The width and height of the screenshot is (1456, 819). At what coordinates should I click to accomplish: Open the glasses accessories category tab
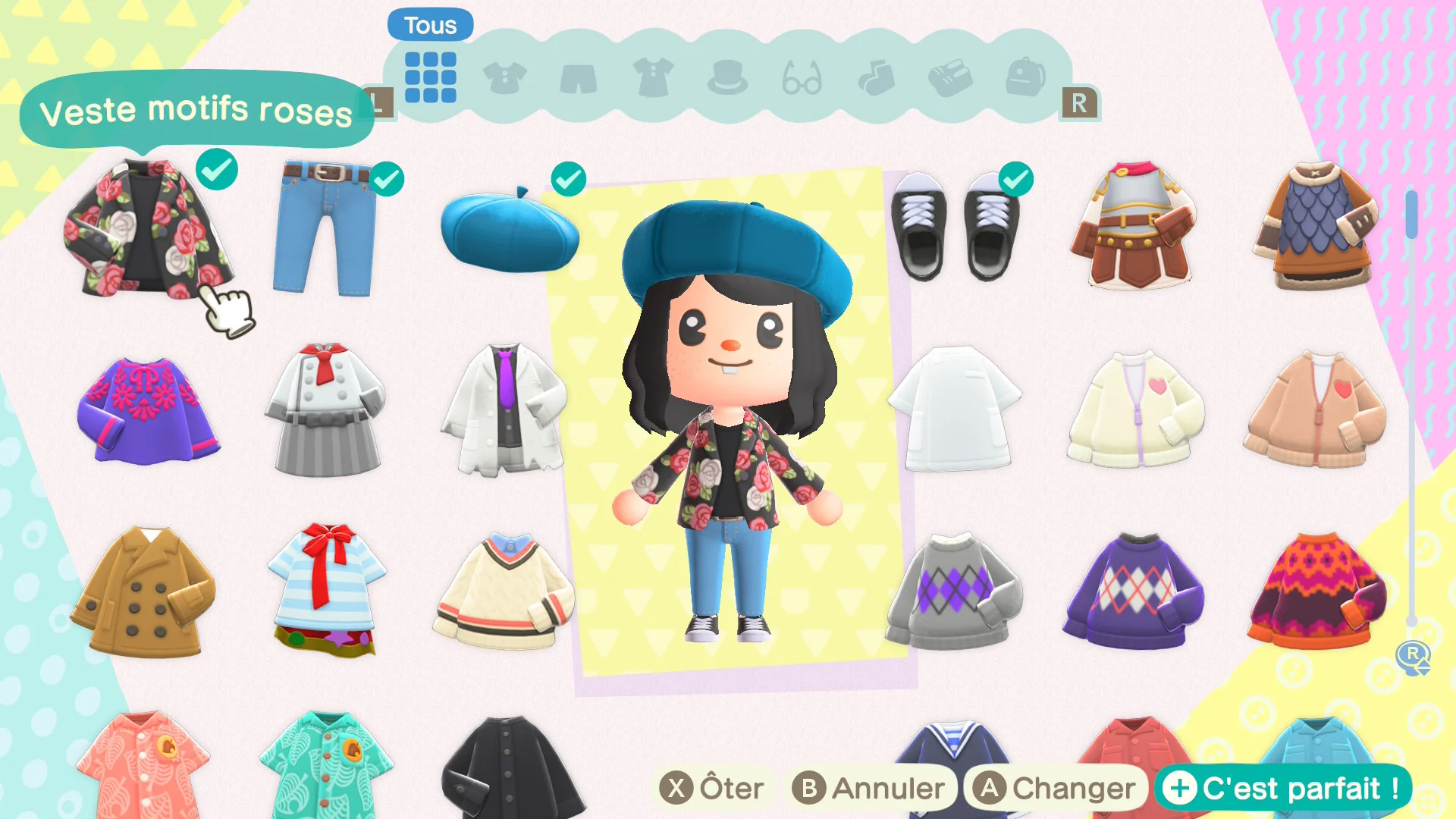point(802,78)
